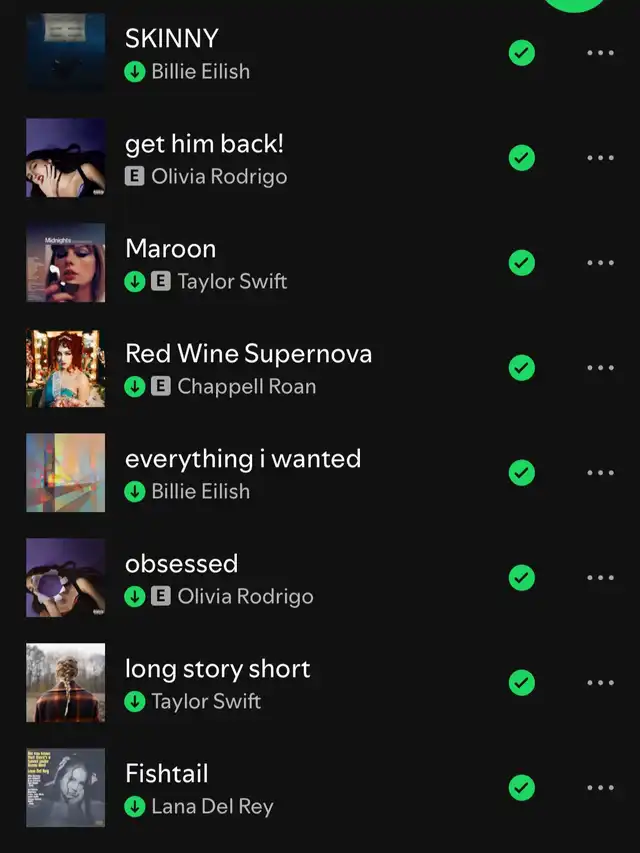This screenshot has width=640, height=853.
Task: Tap the green checkmark on long story short
Action: coord(522,683)
